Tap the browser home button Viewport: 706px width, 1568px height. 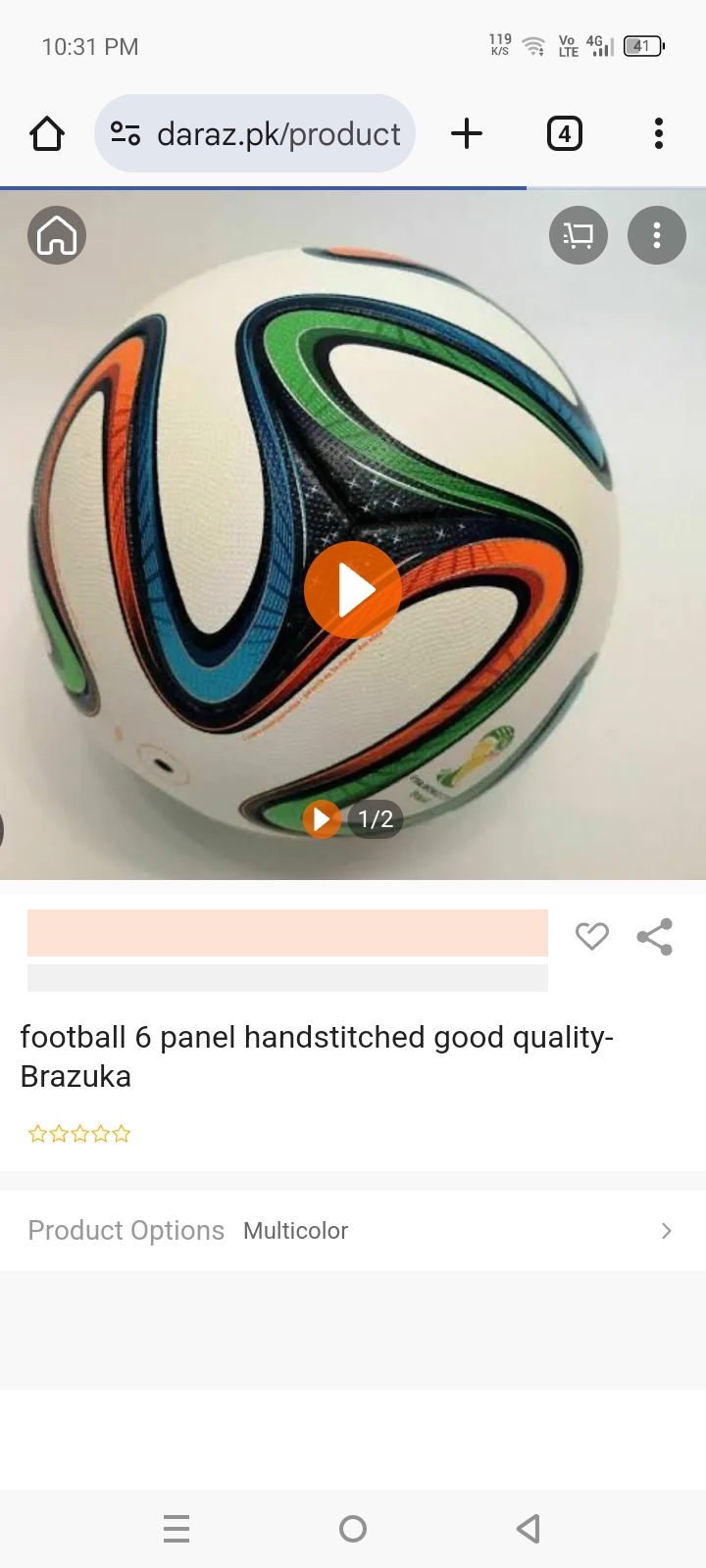click(47, 133)
